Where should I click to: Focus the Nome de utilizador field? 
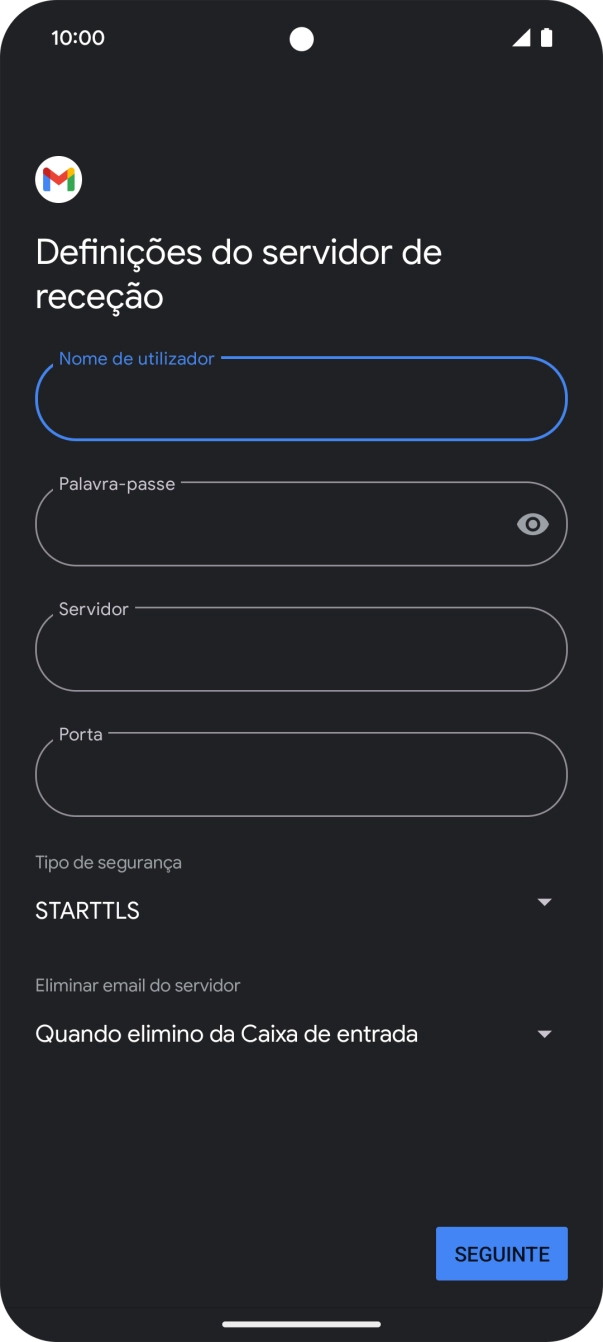[x=300, y=399]
